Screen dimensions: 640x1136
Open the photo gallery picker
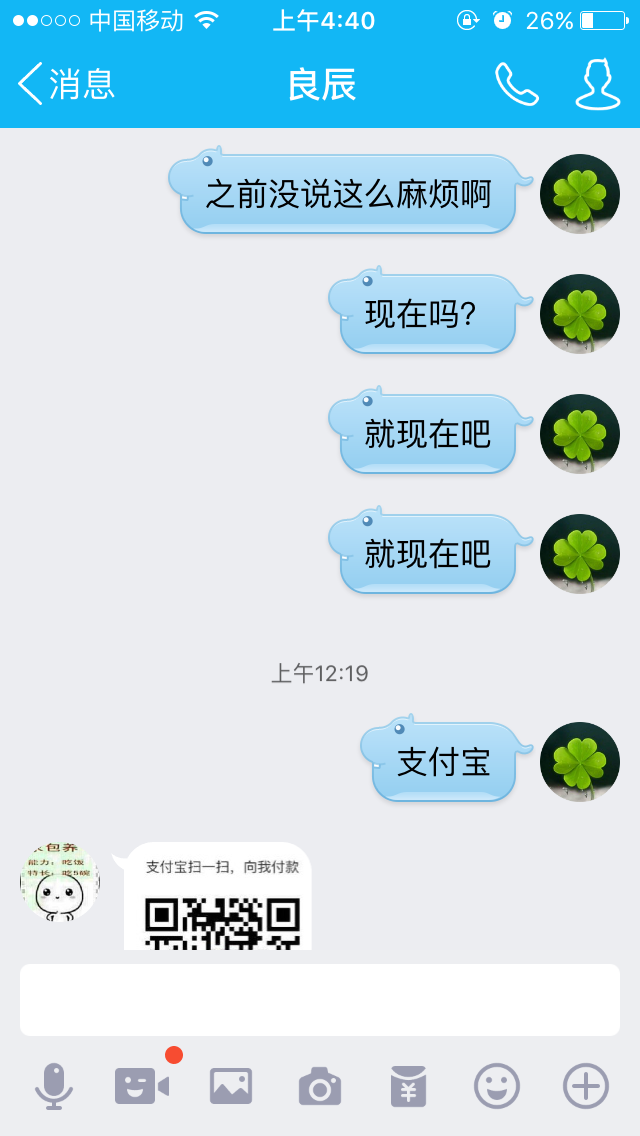click(x=231, y=1085)
